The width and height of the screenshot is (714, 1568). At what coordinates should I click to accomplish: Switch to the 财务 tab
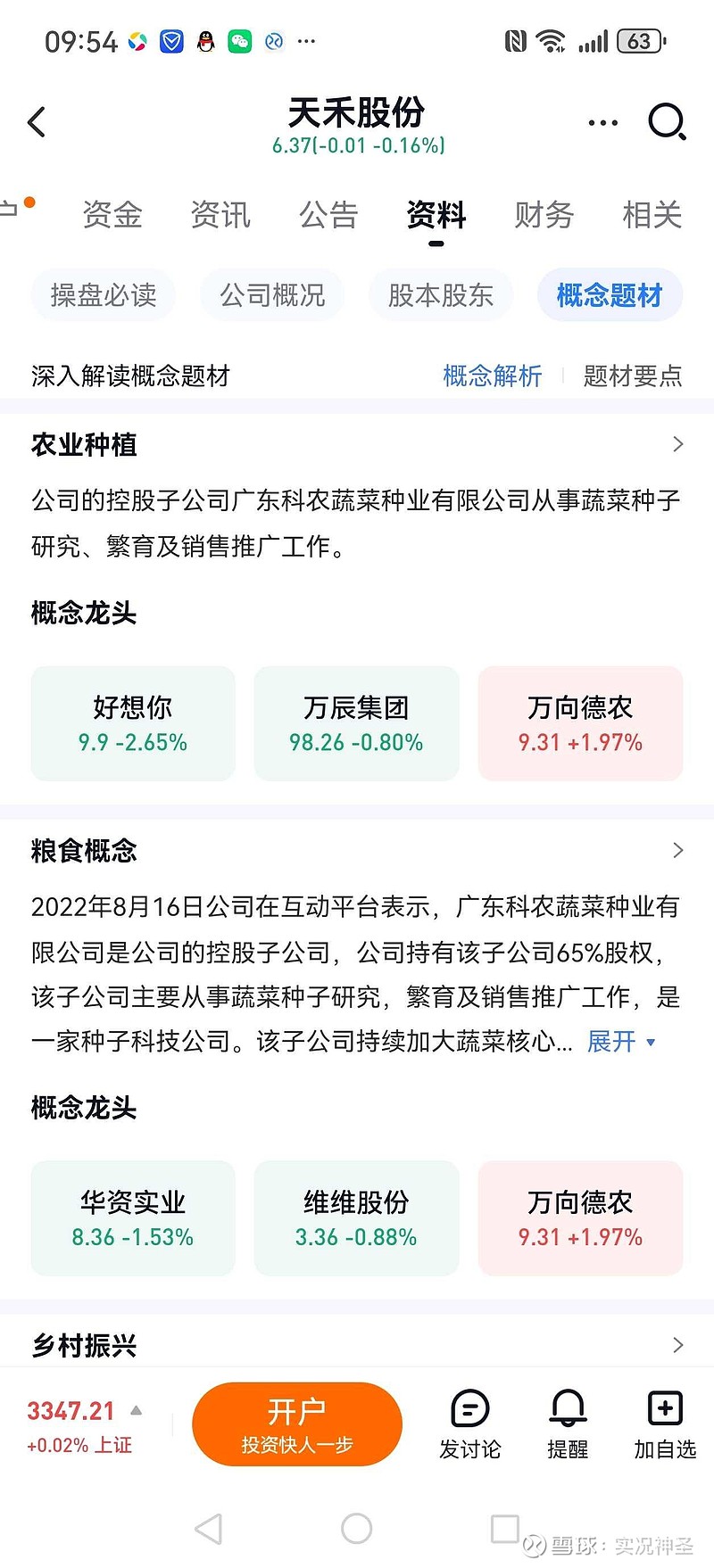pos(544,216)
